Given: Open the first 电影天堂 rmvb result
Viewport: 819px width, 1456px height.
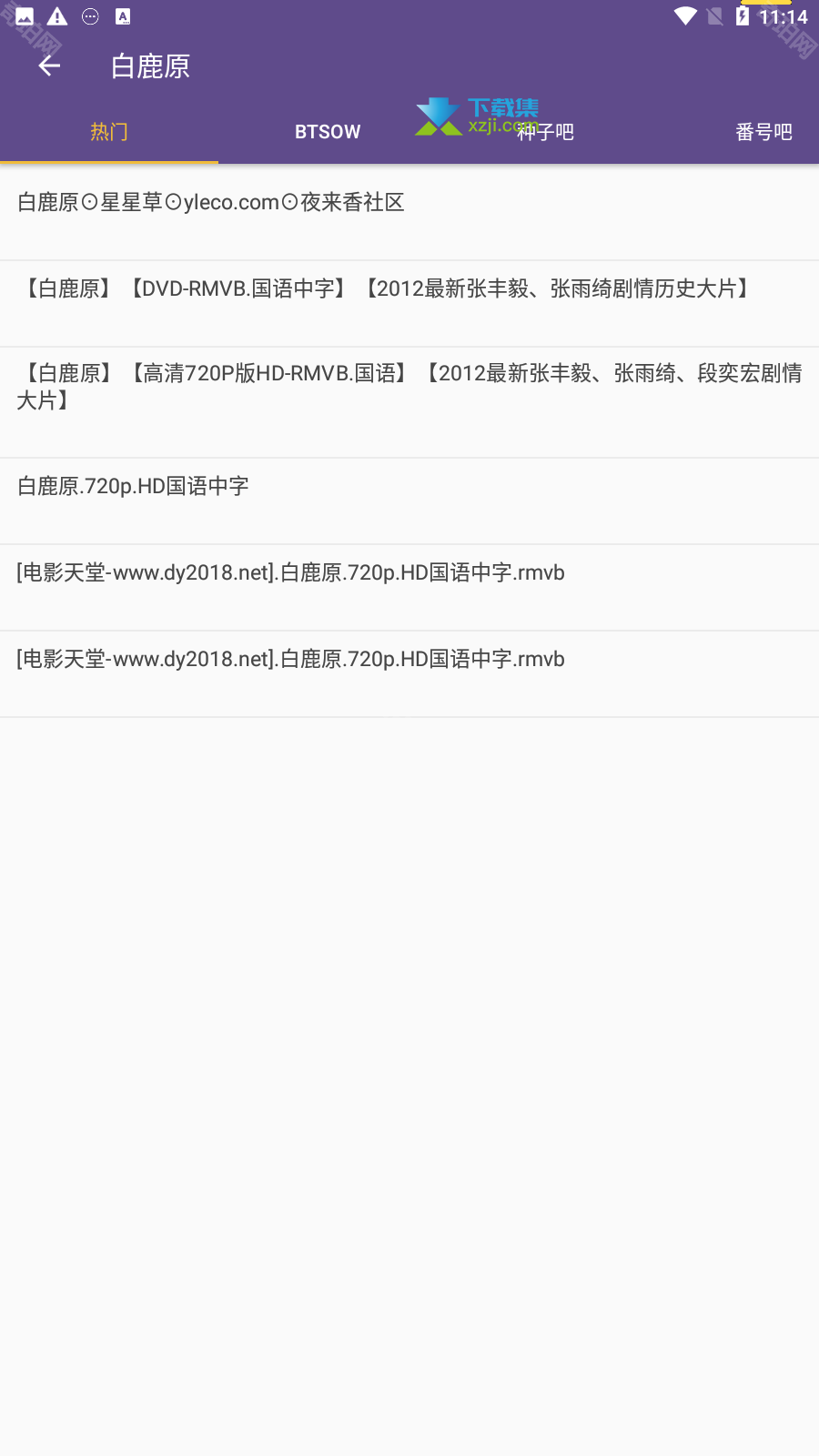Looking at the screenshot, I should [x=289, y=572].
